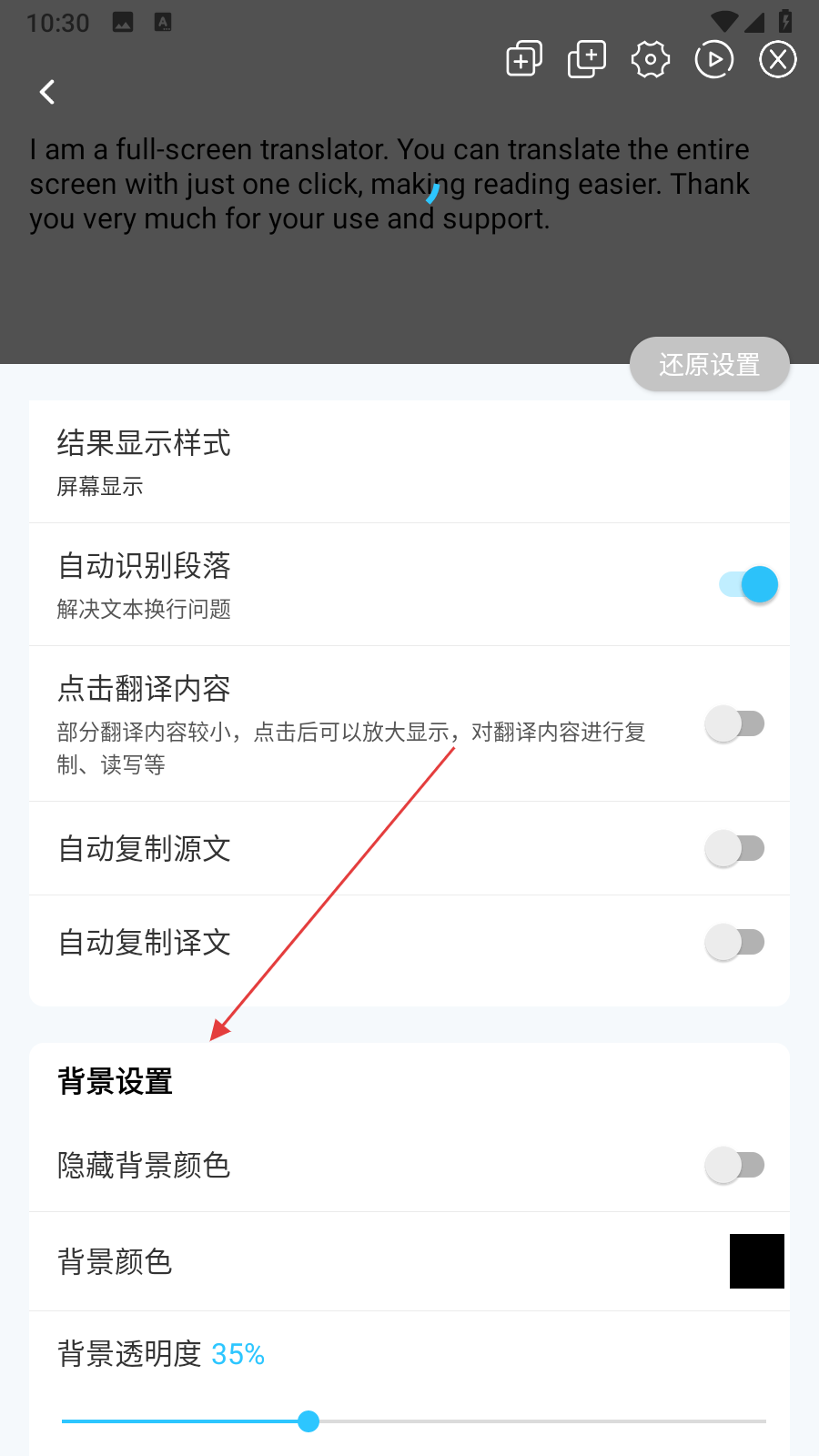Viewport: 819px width, 1456px height.
Task: Open the black 背景颜色 color swatch
Action: (x=756, y=1261)
